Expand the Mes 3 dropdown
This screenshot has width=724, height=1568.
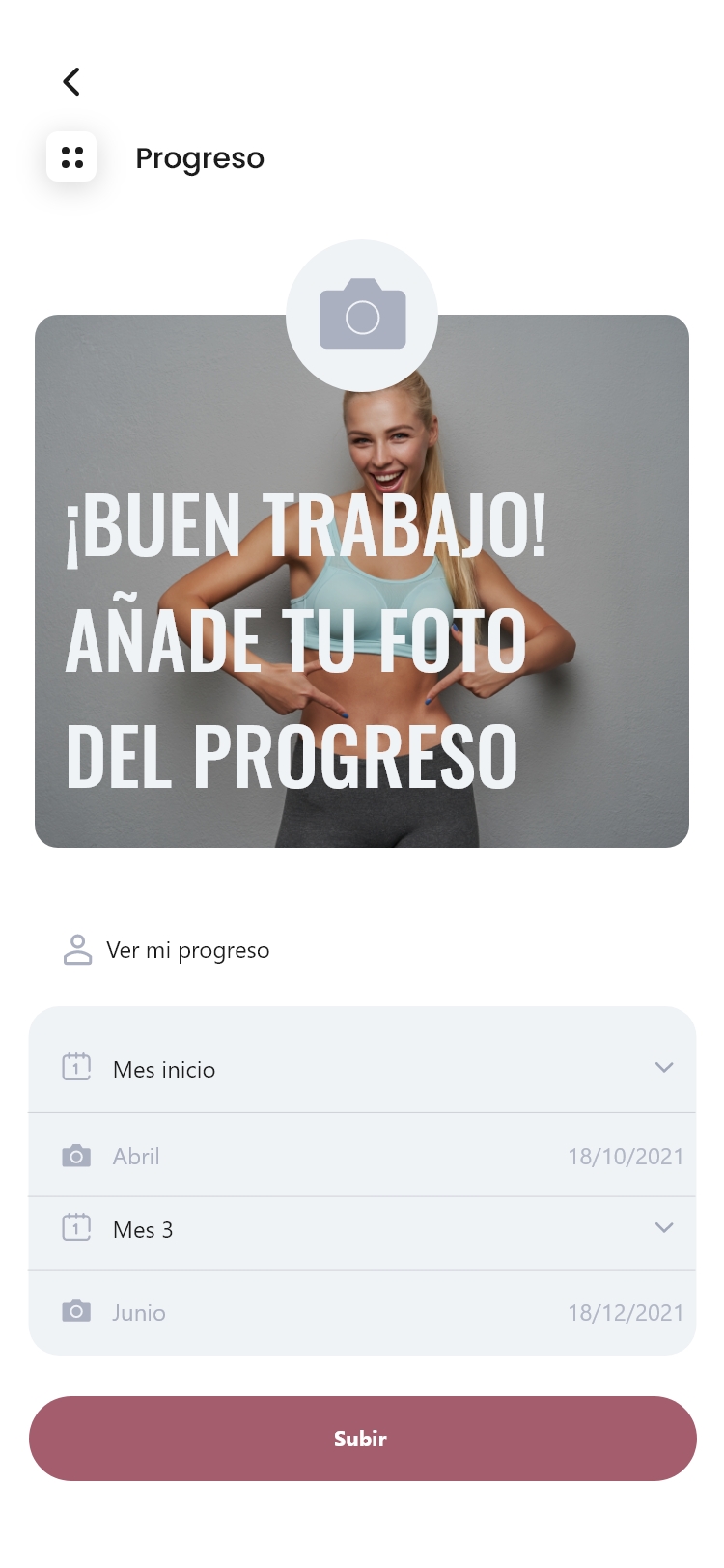[663, 1228]
